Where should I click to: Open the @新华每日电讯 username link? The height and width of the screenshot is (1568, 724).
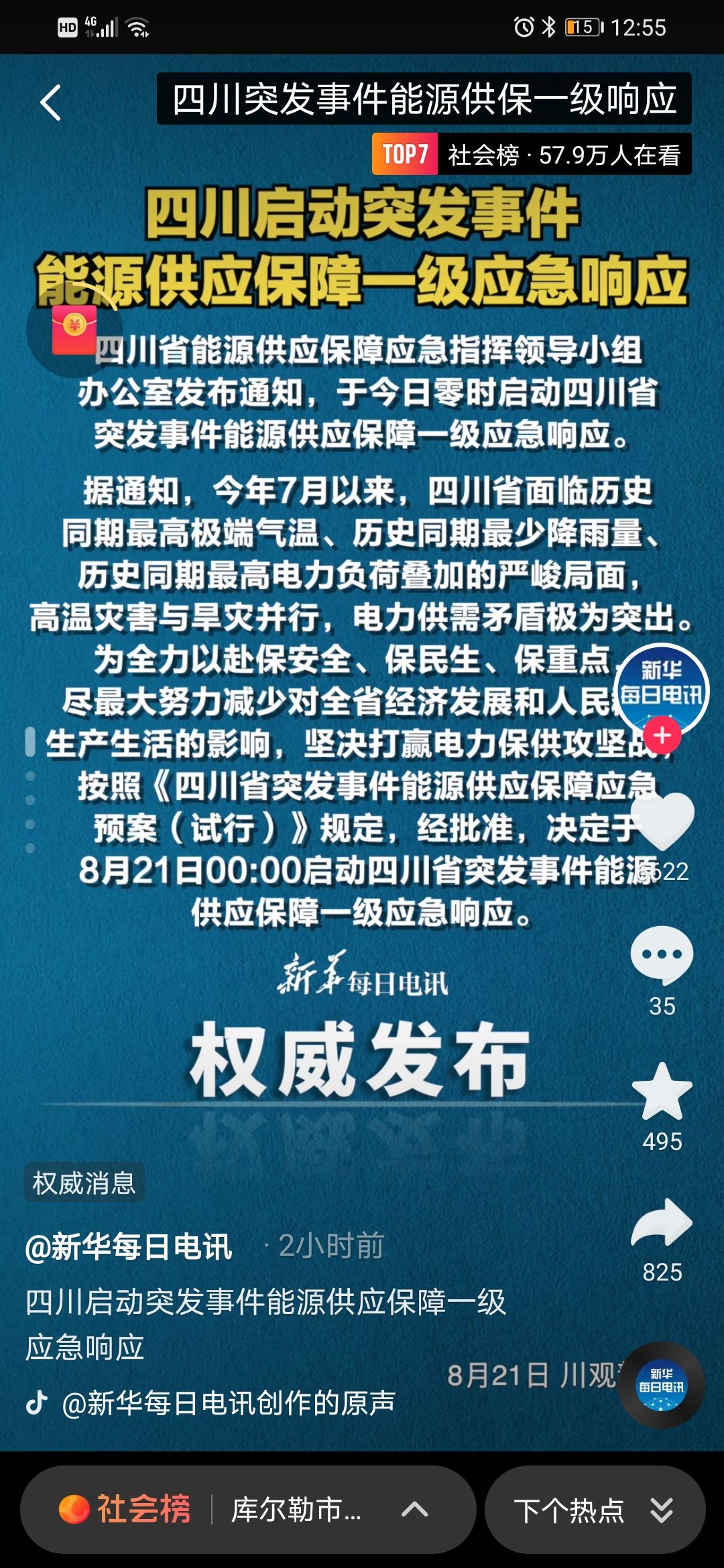click(x=129, y=1246)
